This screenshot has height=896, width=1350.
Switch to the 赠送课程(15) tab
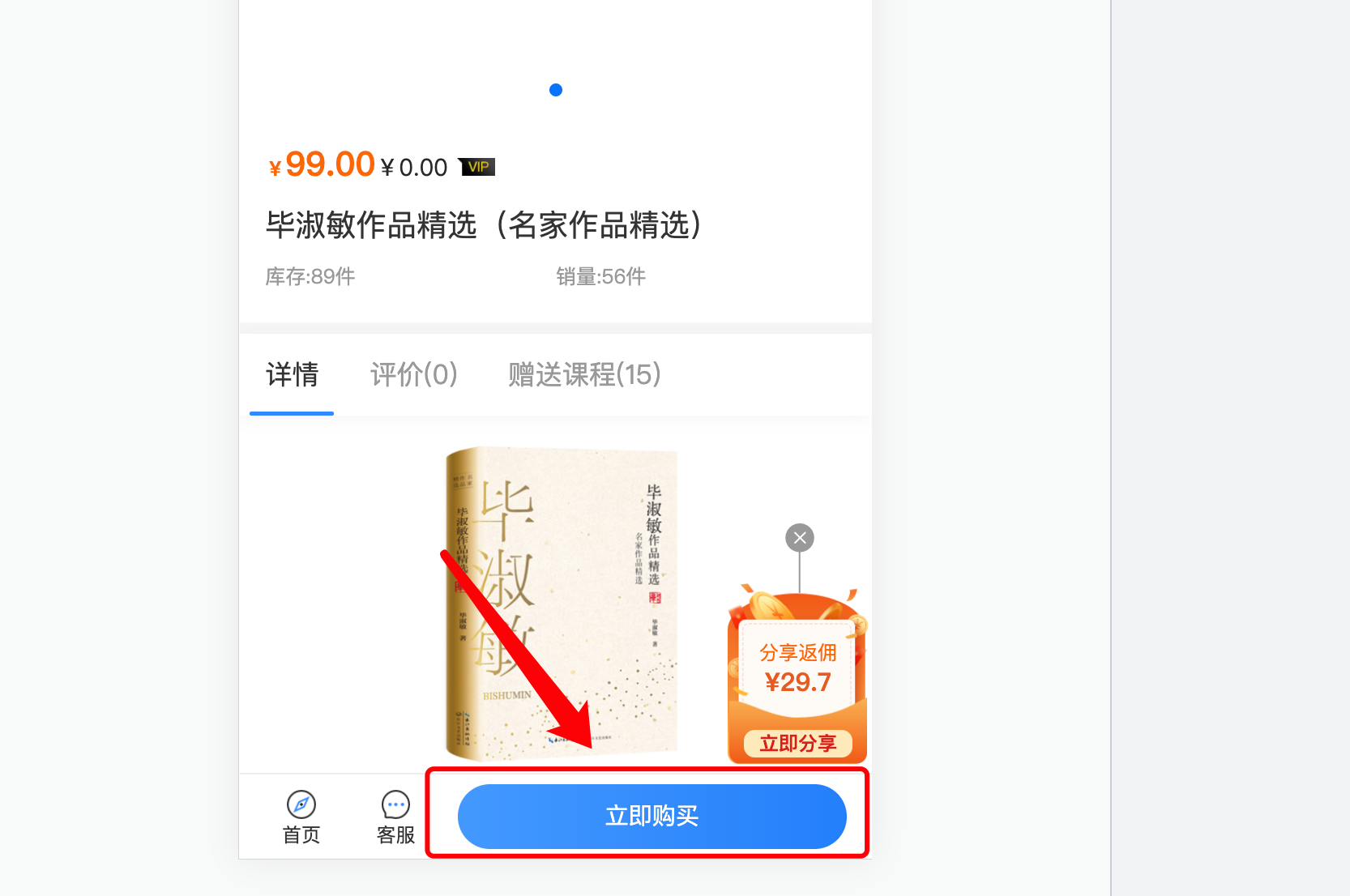pos(584,374)
